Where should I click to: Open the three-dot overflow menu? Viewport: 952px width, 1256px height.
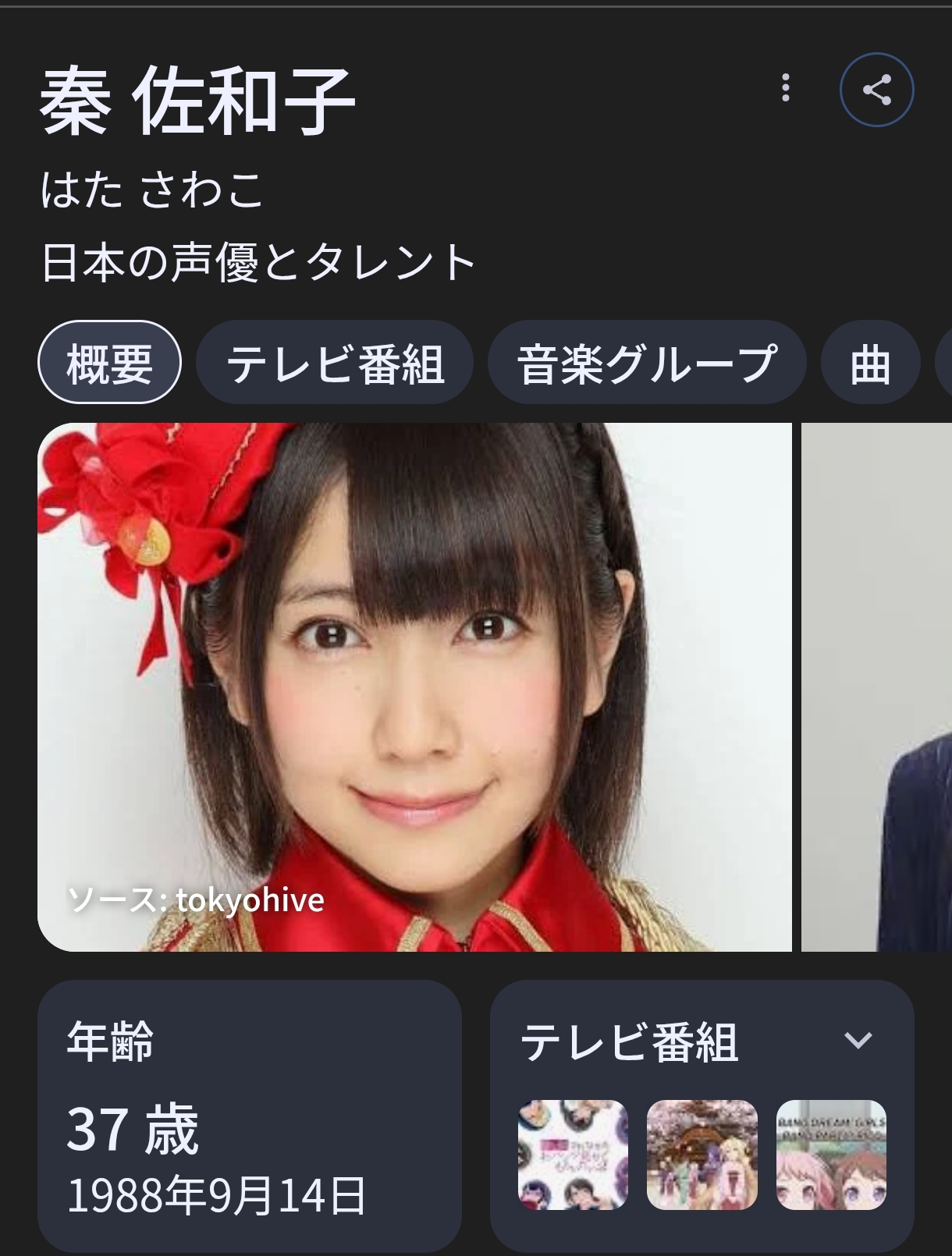tap(786, 88)
